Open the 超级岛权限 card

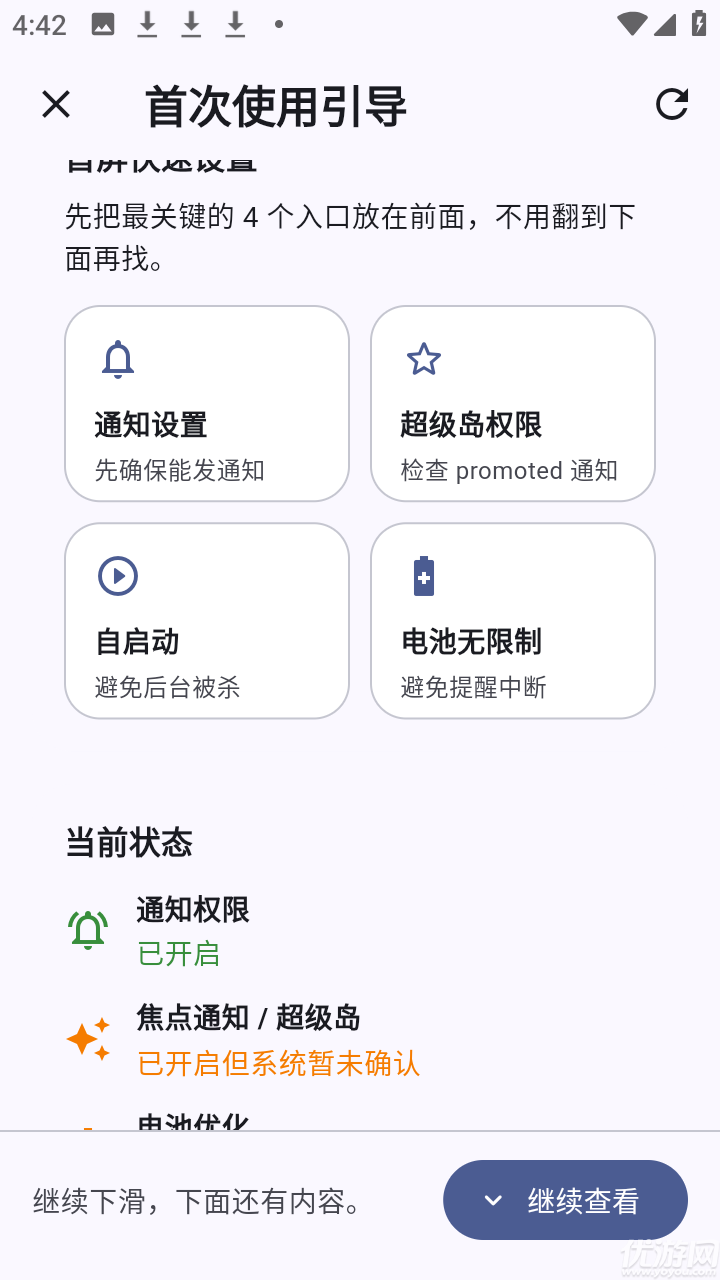point(512,403)
